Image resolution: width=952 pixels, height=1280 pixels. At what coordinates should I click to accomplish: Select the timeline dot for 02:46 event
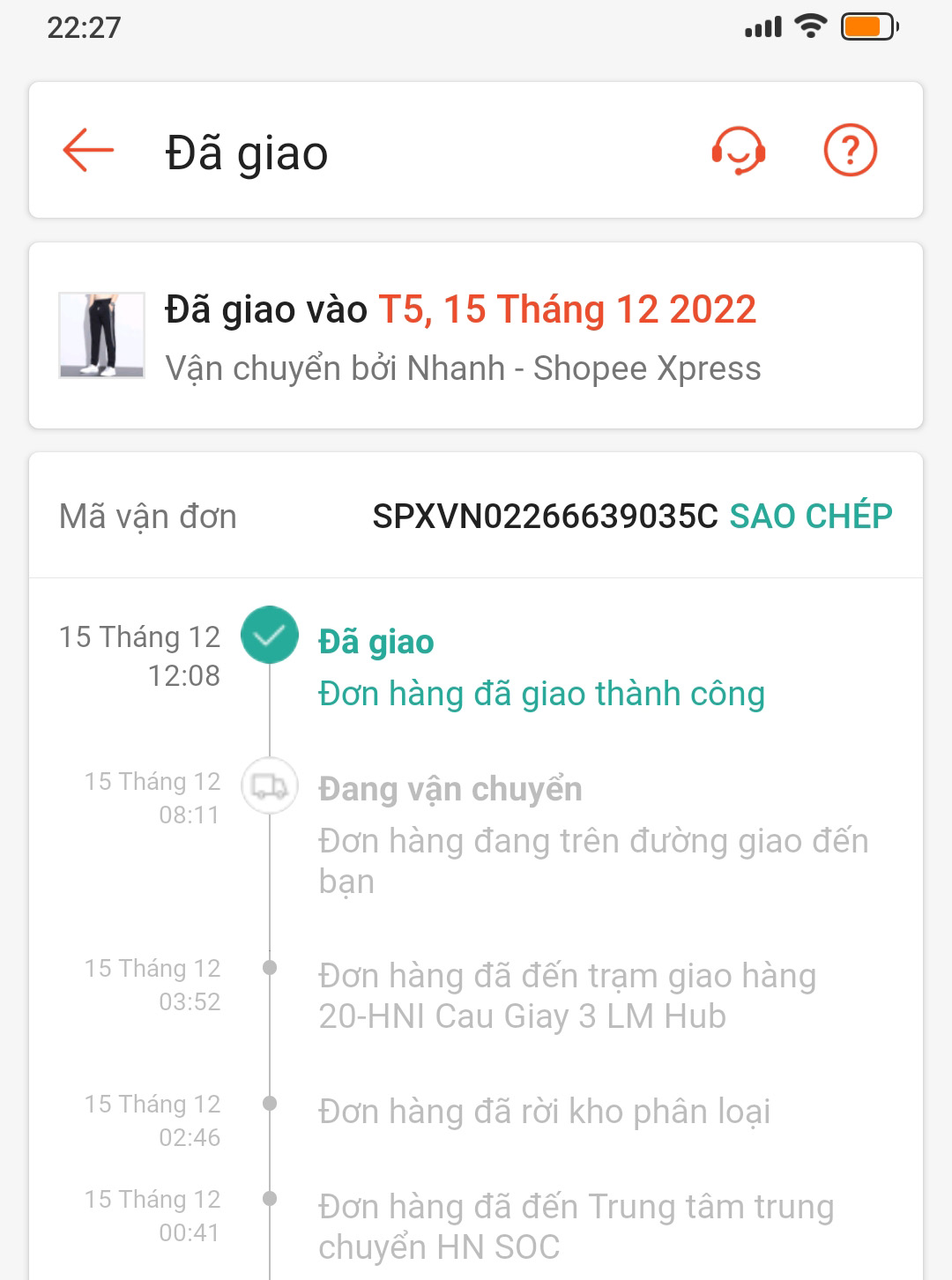tap(271, 1103)
